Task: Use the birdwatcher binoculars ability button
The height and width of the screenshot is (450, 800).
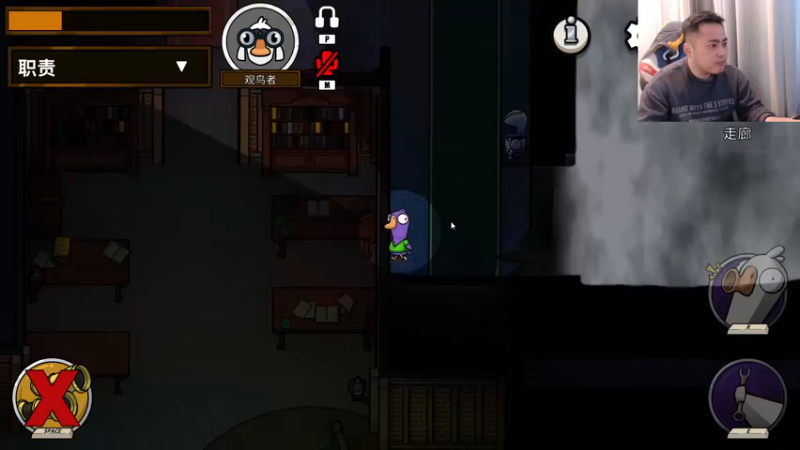Action: tap(747, 291)
